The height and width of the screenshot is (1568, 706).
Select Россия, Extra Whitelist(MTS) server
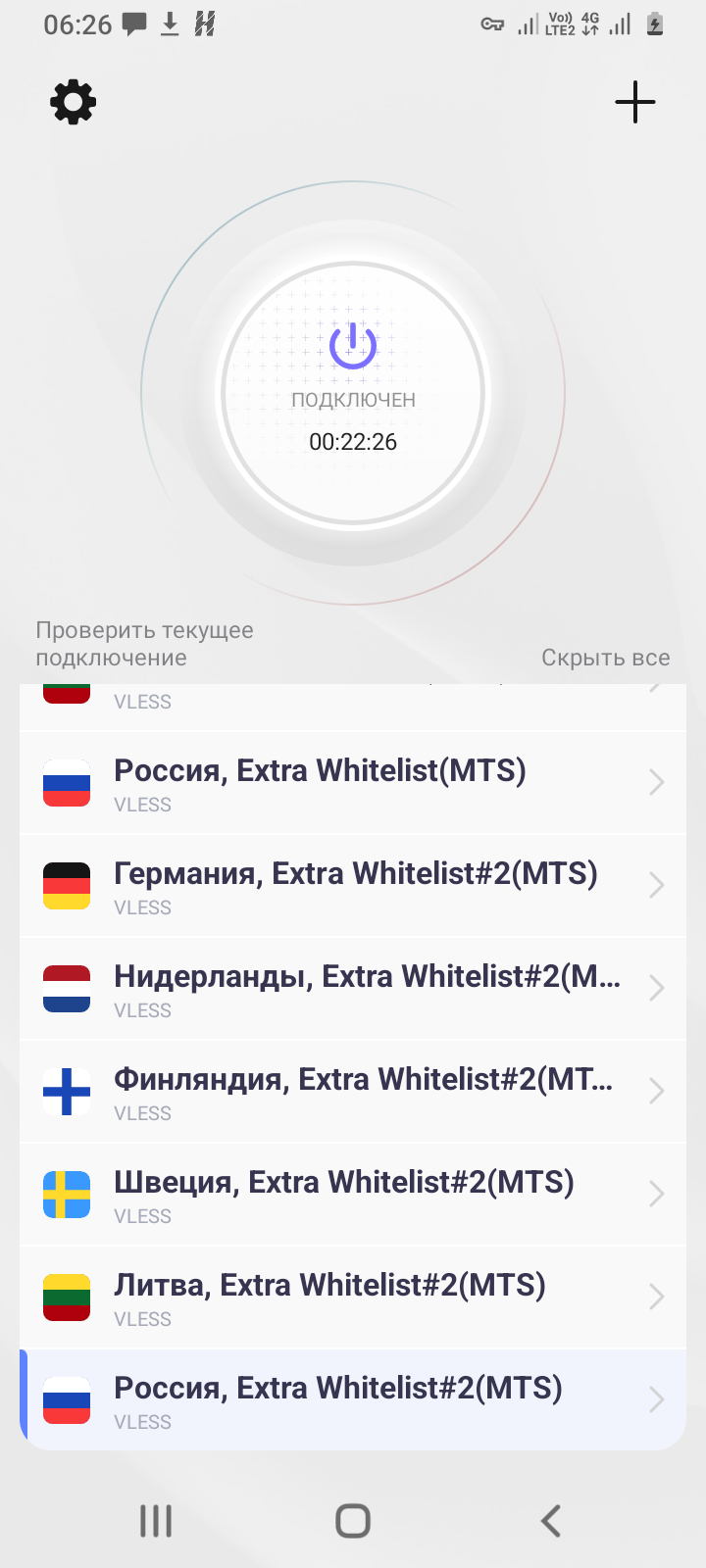click(320, 783)
